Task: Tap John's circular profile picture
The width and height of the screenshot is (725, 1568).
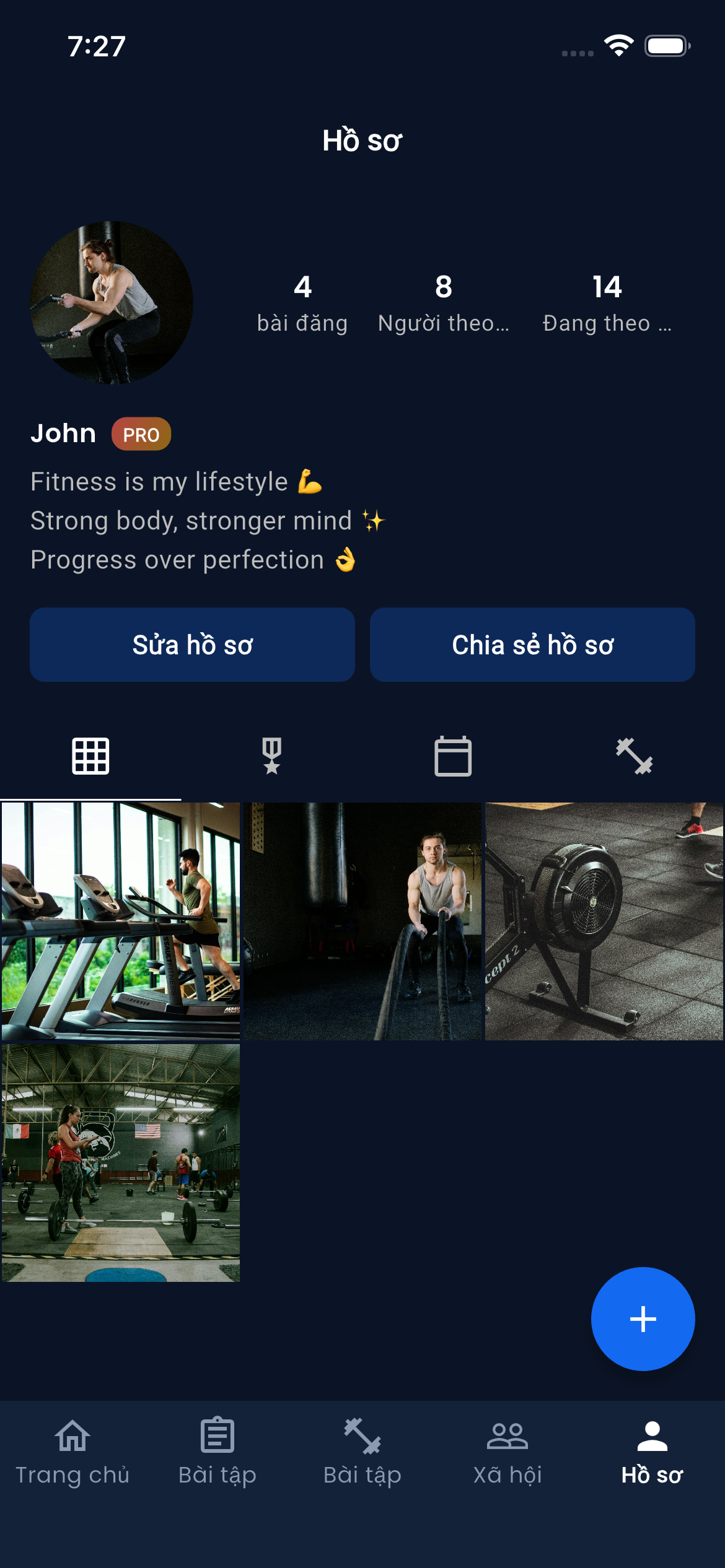Action: 112,303
